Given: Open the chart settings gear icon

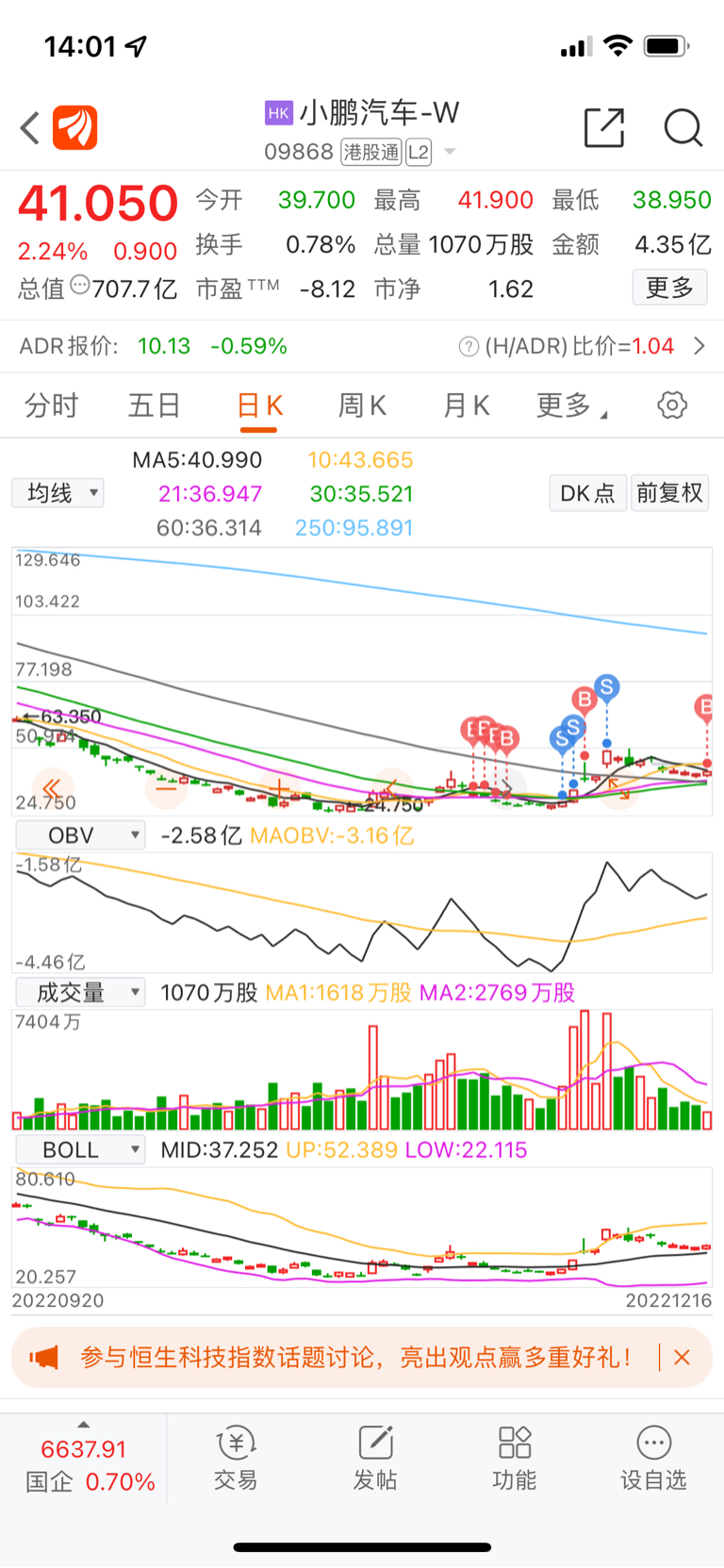Looking at the screenshot, I should [x=671, y=404].
